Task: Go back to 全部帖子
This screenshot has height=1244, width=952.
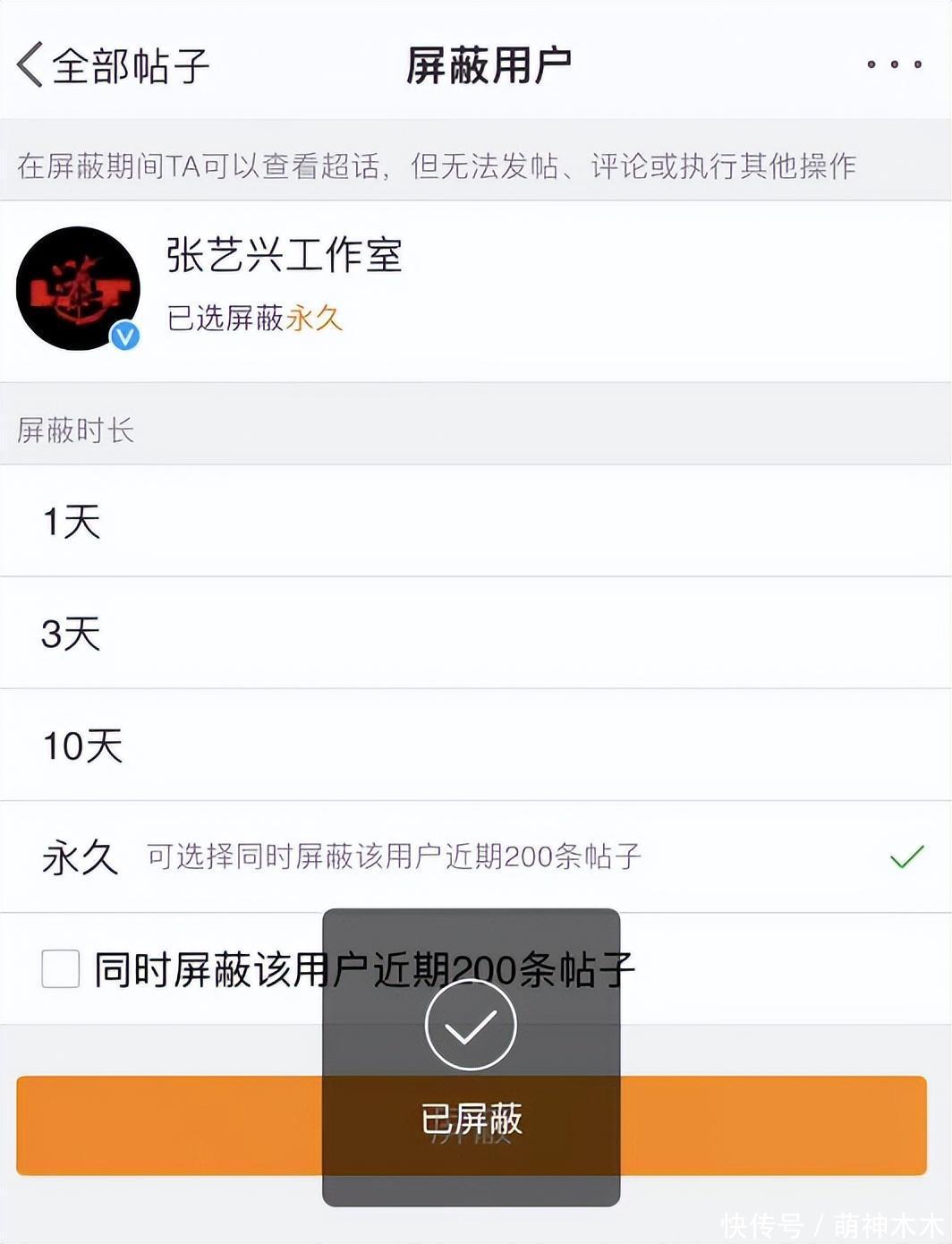Action: click(112, 65)
